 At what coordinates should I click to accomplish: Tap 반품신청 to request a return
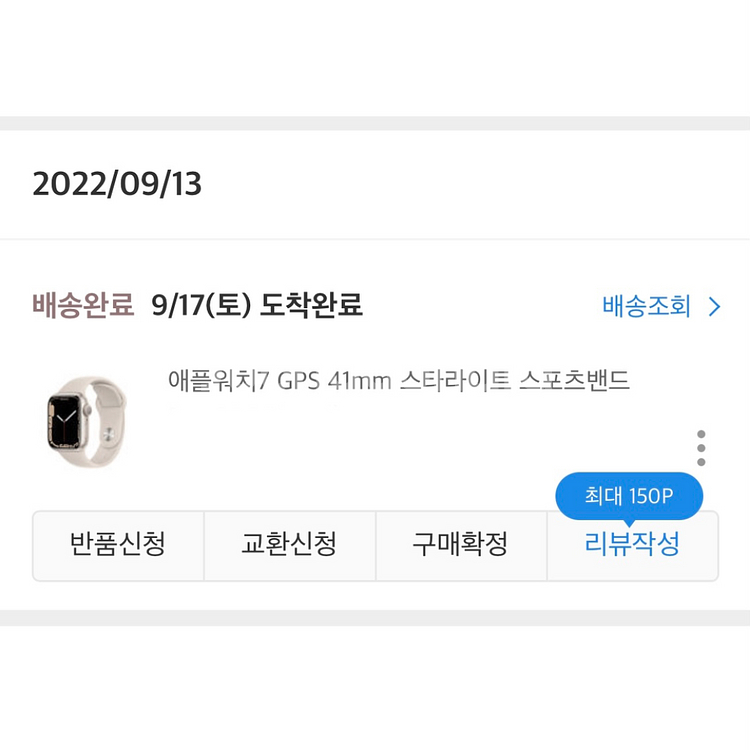(x=118, y=546)
